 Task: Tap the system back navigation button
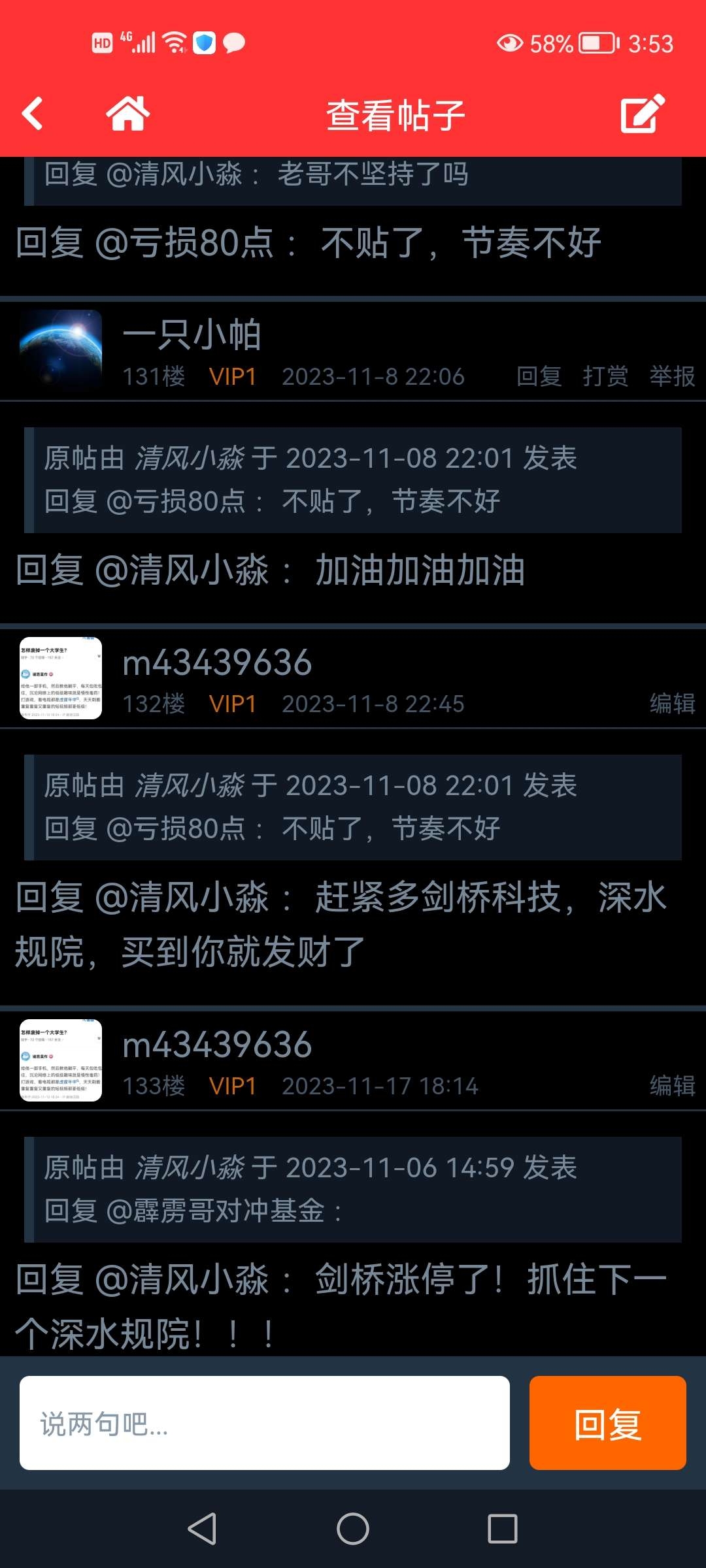[202, 1529]
